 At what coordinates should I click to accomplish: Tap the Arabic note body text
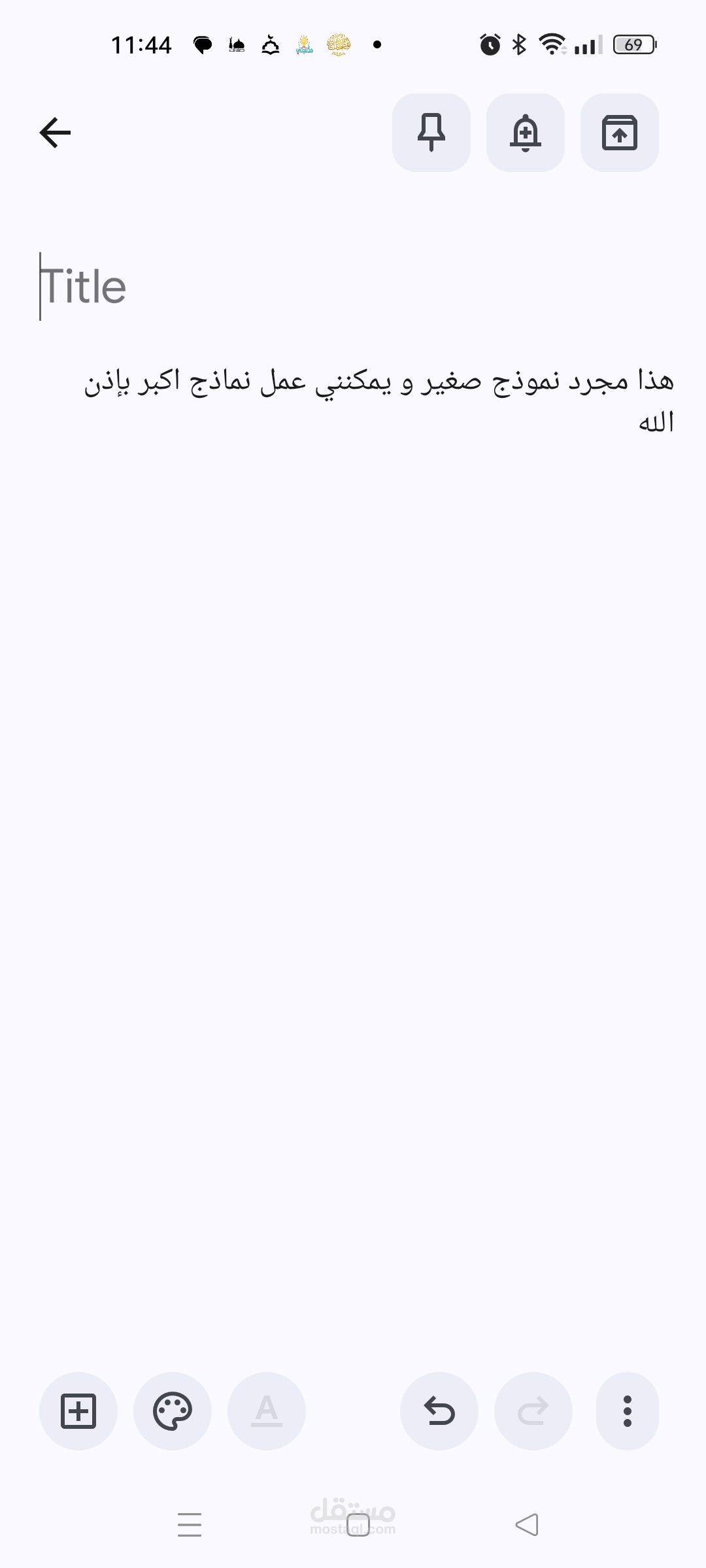[379, 400]
